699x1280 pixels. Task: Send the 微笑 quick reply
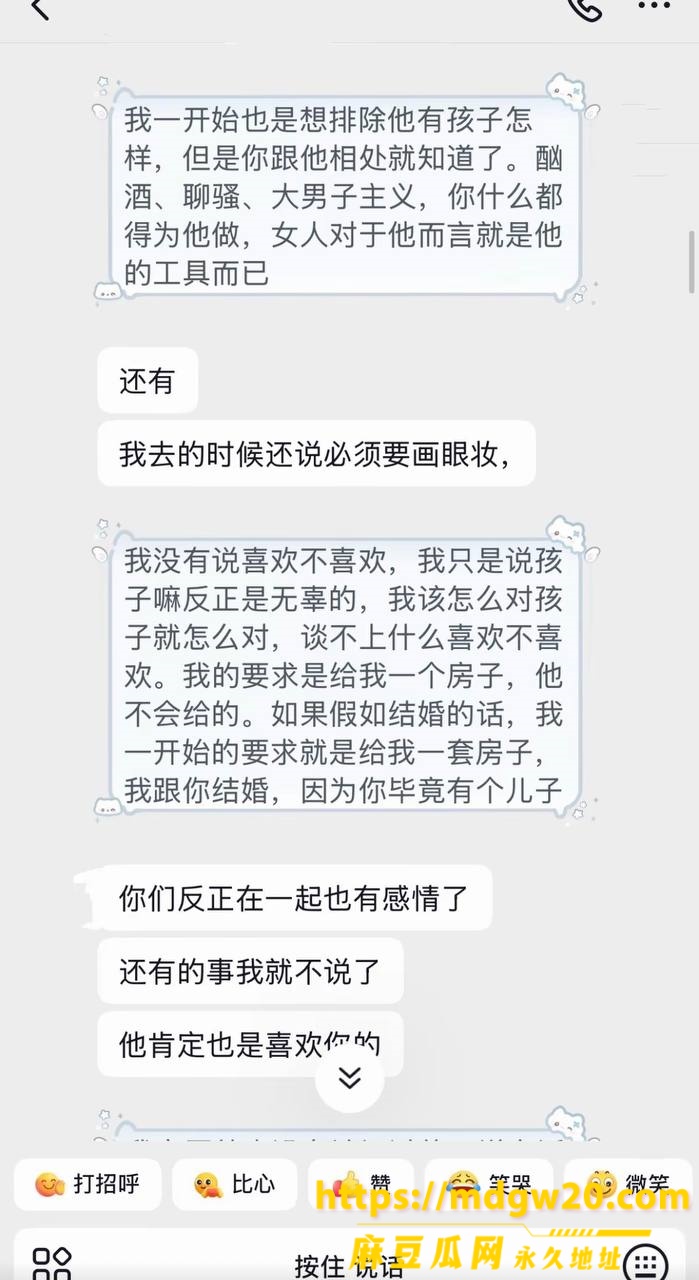click(x=628, y=1184)
